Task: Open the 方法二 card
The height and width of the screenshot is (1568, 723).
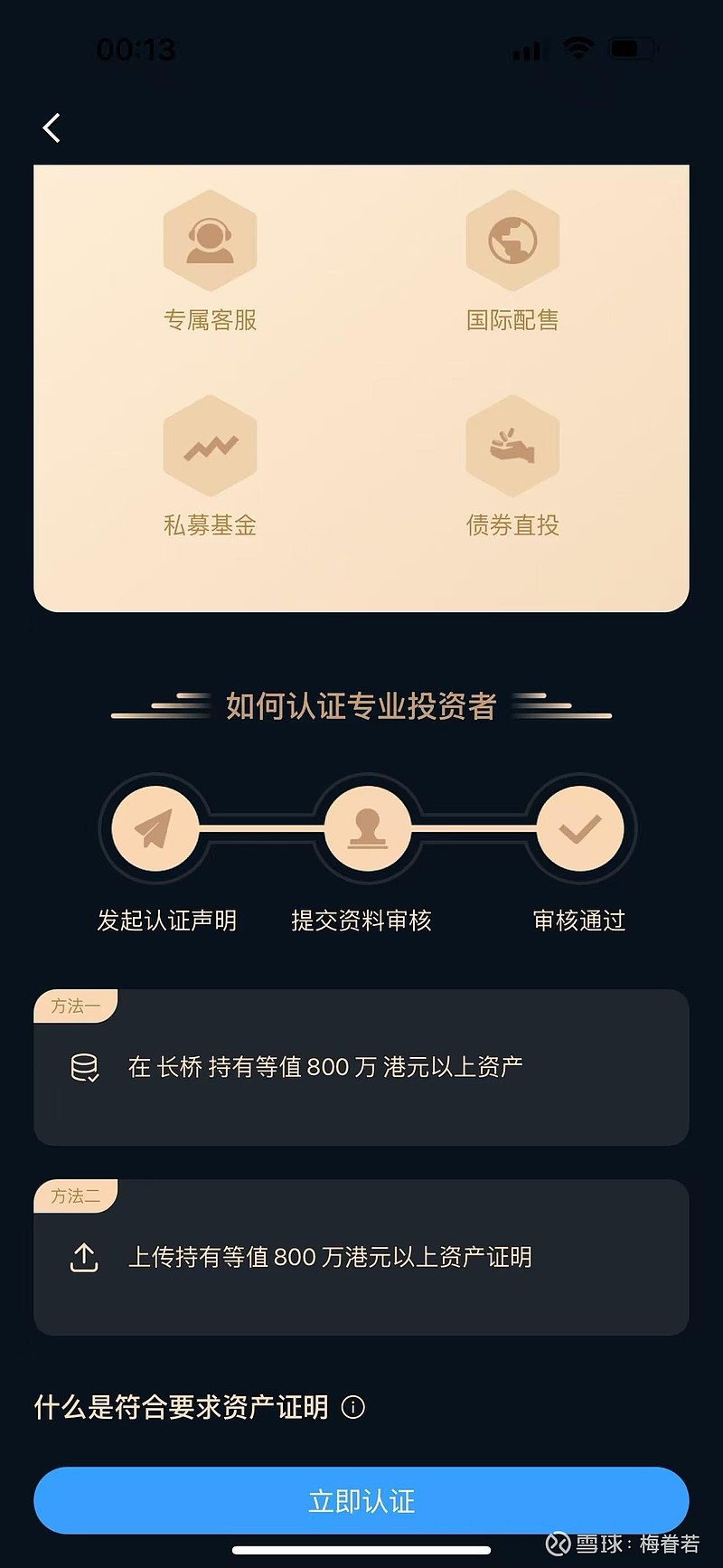Action: point(361,1257)
